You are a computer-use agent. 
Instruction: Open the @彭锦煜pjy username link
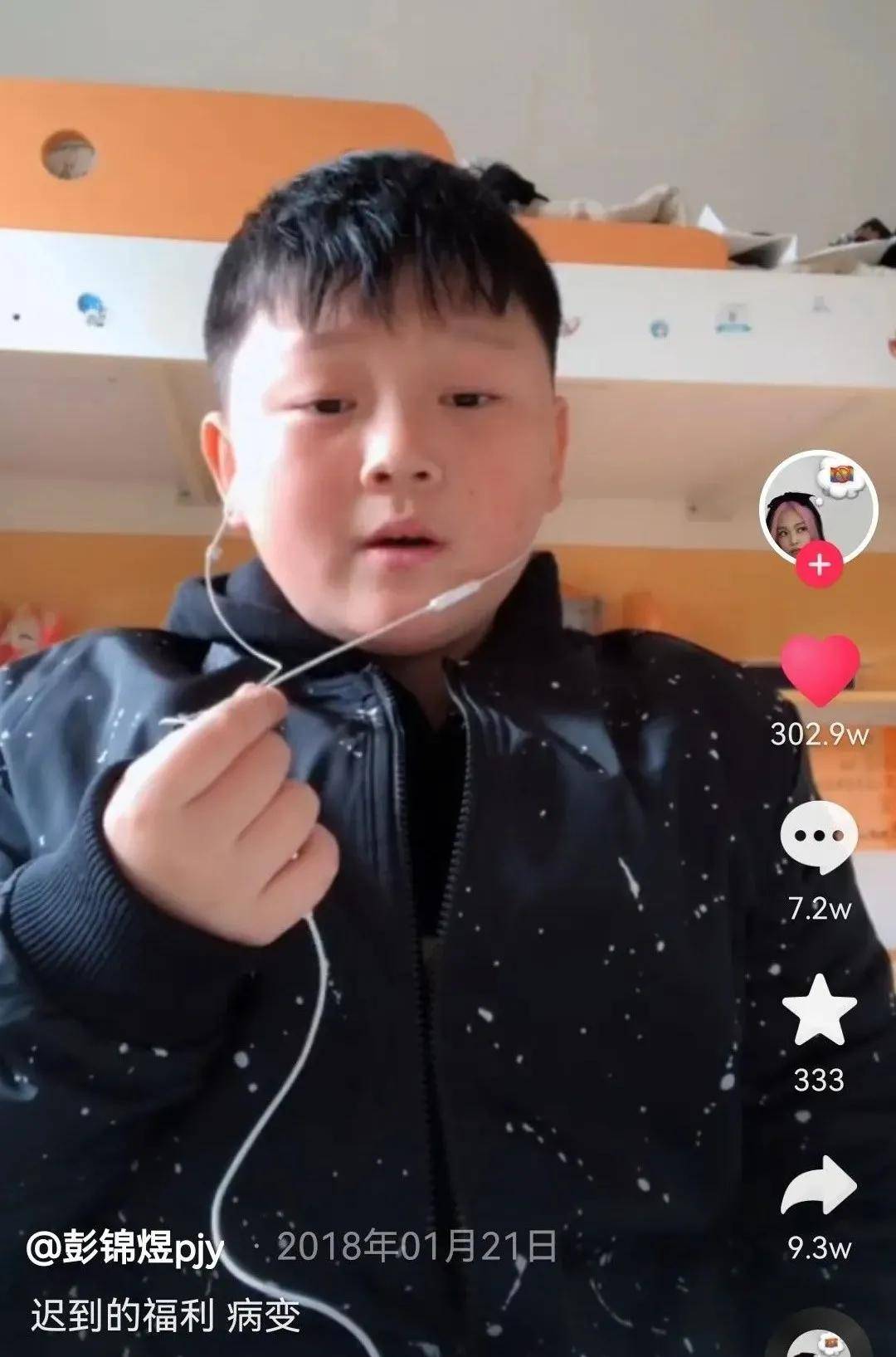[x=125, y=1247]
